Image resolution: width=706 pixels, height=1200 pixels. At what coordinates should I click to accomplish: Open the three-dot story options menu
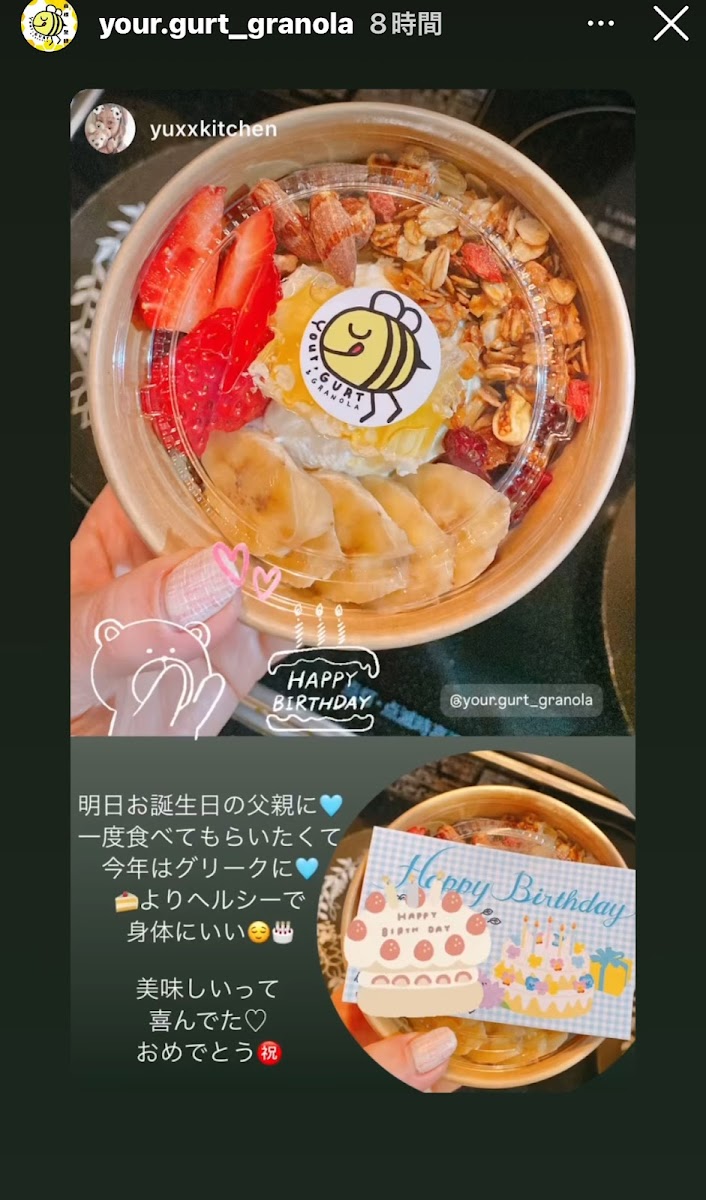click(x=600, y=25)
